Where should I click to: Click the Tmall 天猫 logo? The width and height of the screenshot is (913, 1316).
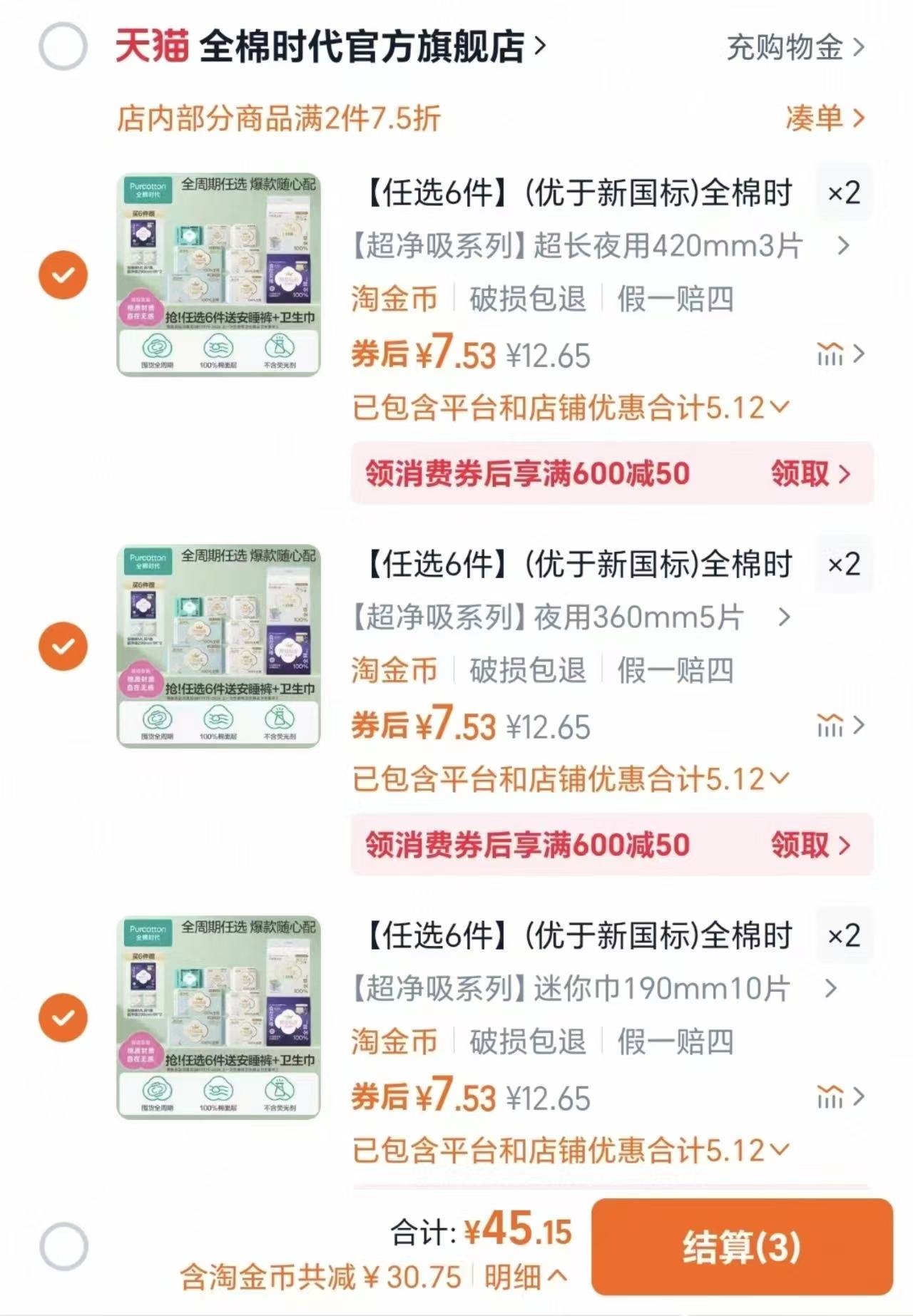click(x=150, y=48)
